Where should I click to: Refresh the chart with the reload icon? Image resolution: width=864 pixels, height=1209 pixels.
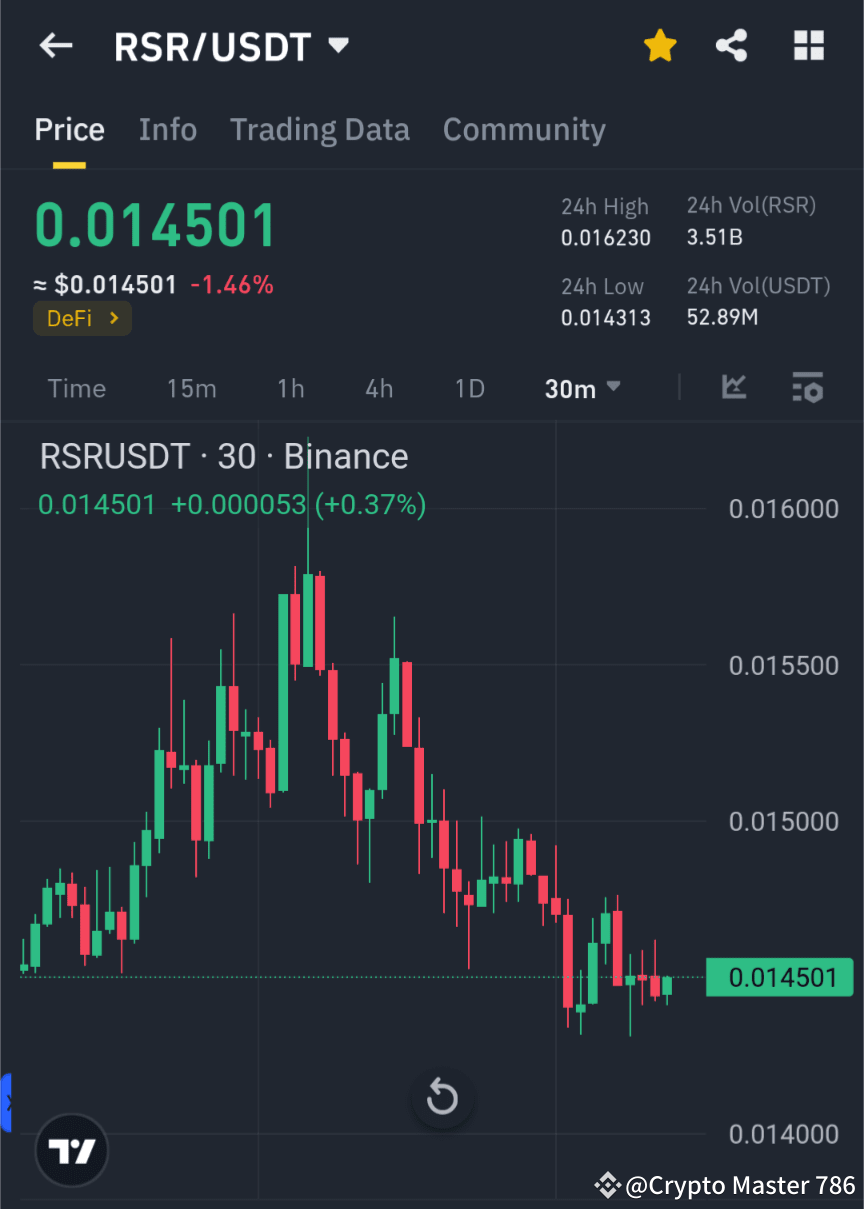[x=442, y=1097]
